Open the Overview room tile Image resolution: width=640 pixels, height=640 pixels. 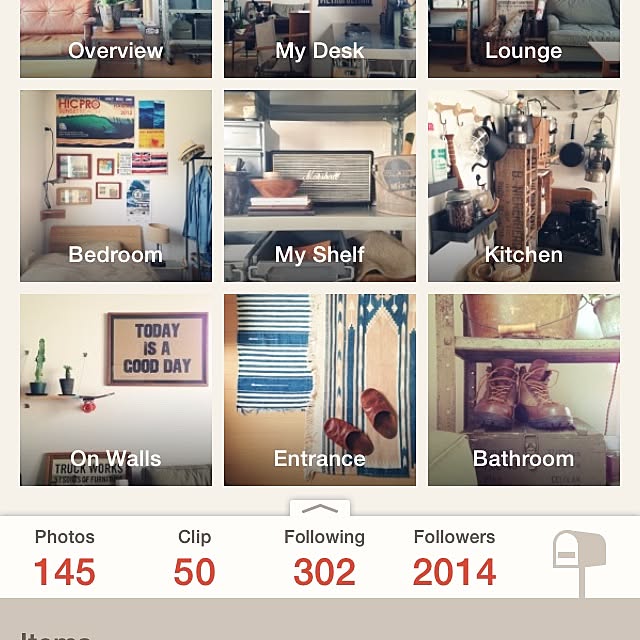point(116,40)
